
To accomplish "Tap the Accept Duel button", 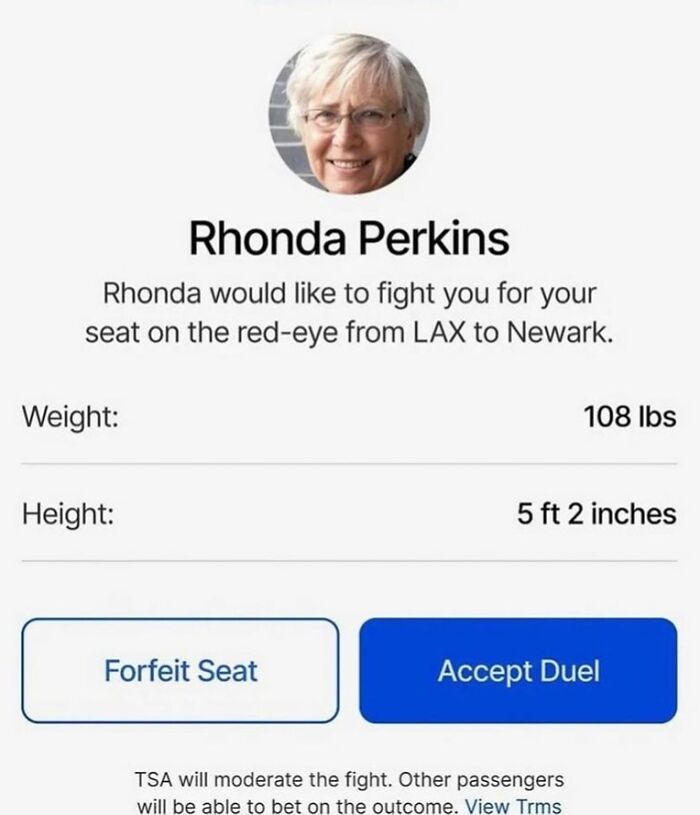I will pos(518,670).
